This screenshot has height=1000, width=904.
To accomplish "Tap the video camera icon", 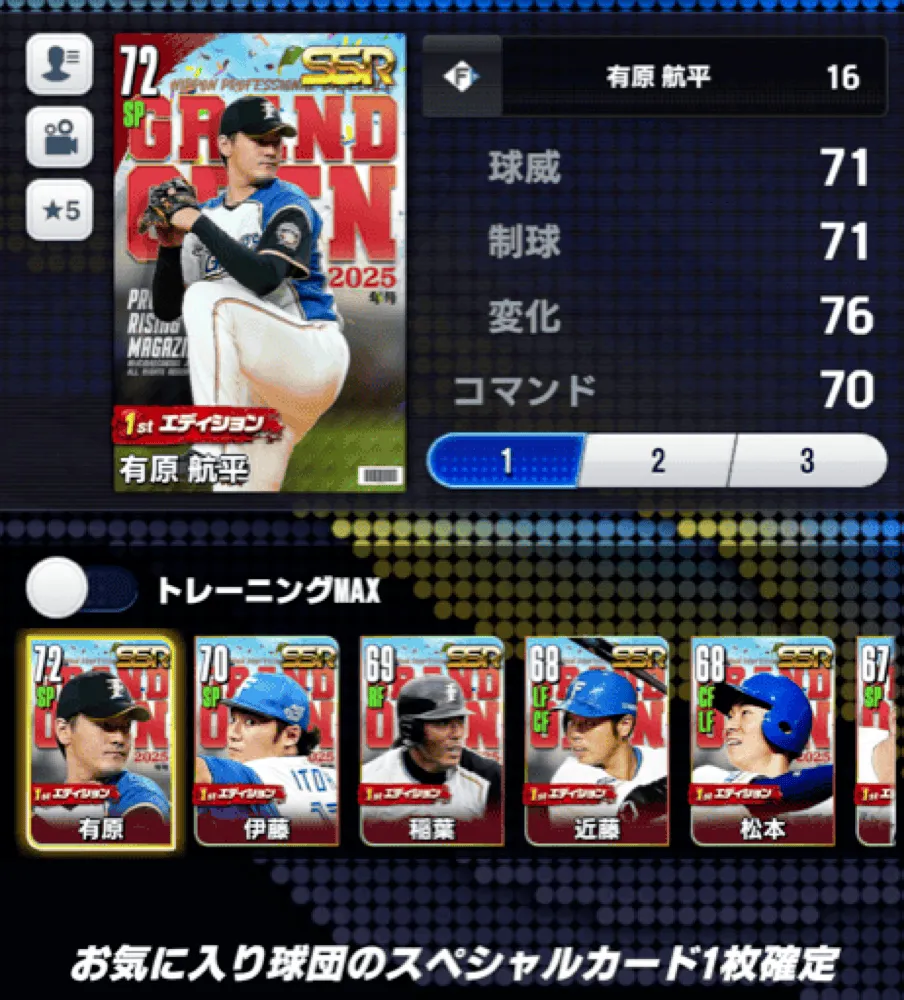I will coord(59,137).
